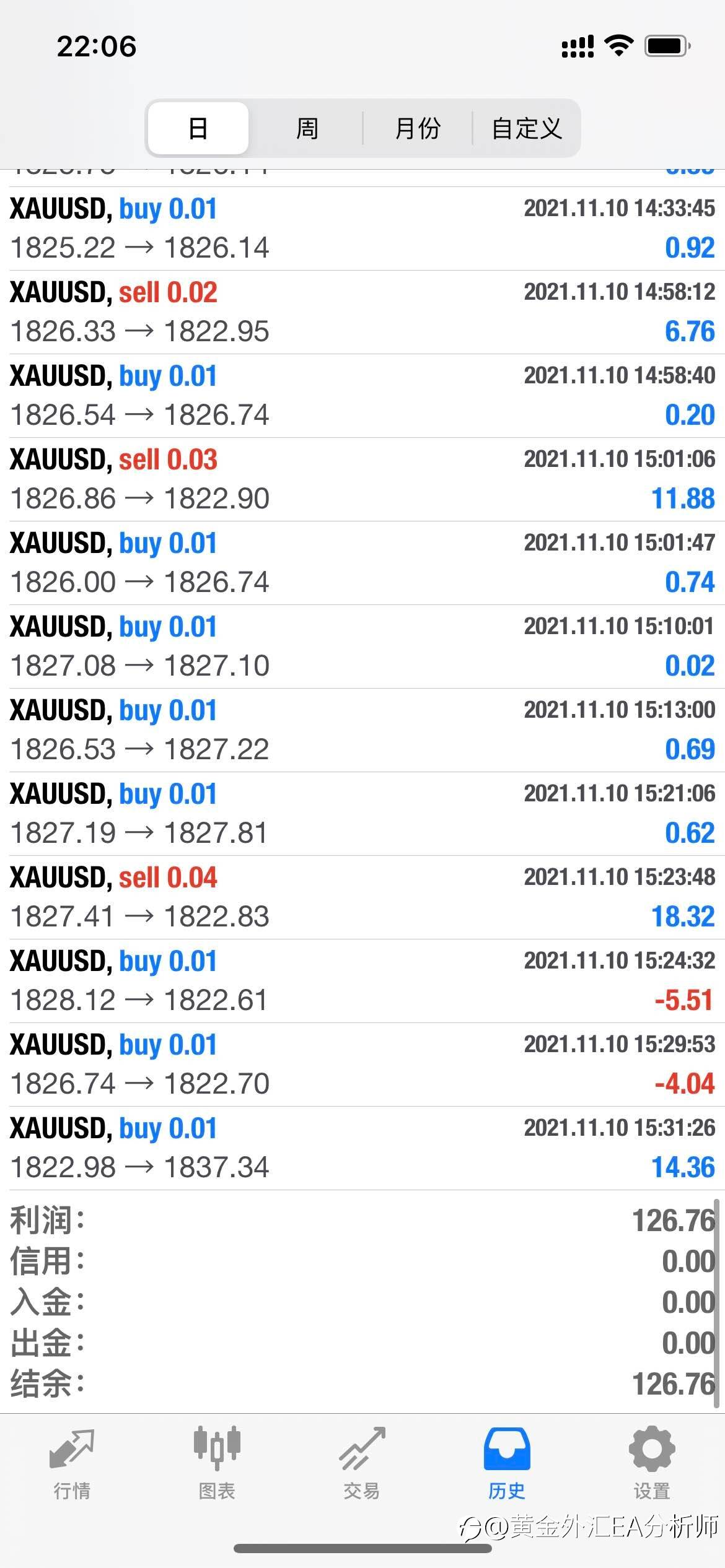Screen dimensions: 725x1568
Task: Expand the sell 0.02 trade at 14:58:12
Action: click(362, 312)
